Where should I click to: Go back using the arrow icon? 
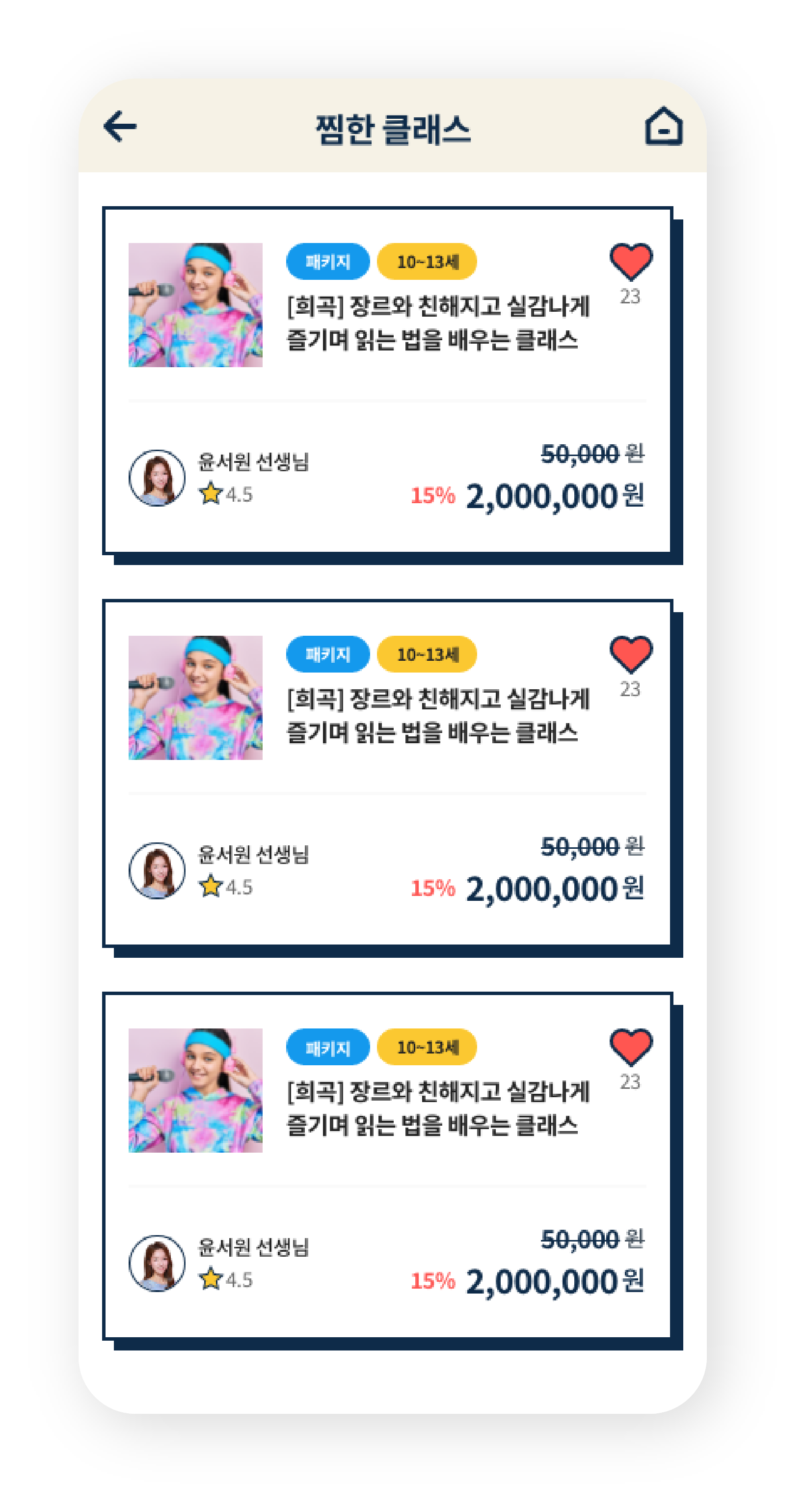pyautogui.click(x=120, y=126)
